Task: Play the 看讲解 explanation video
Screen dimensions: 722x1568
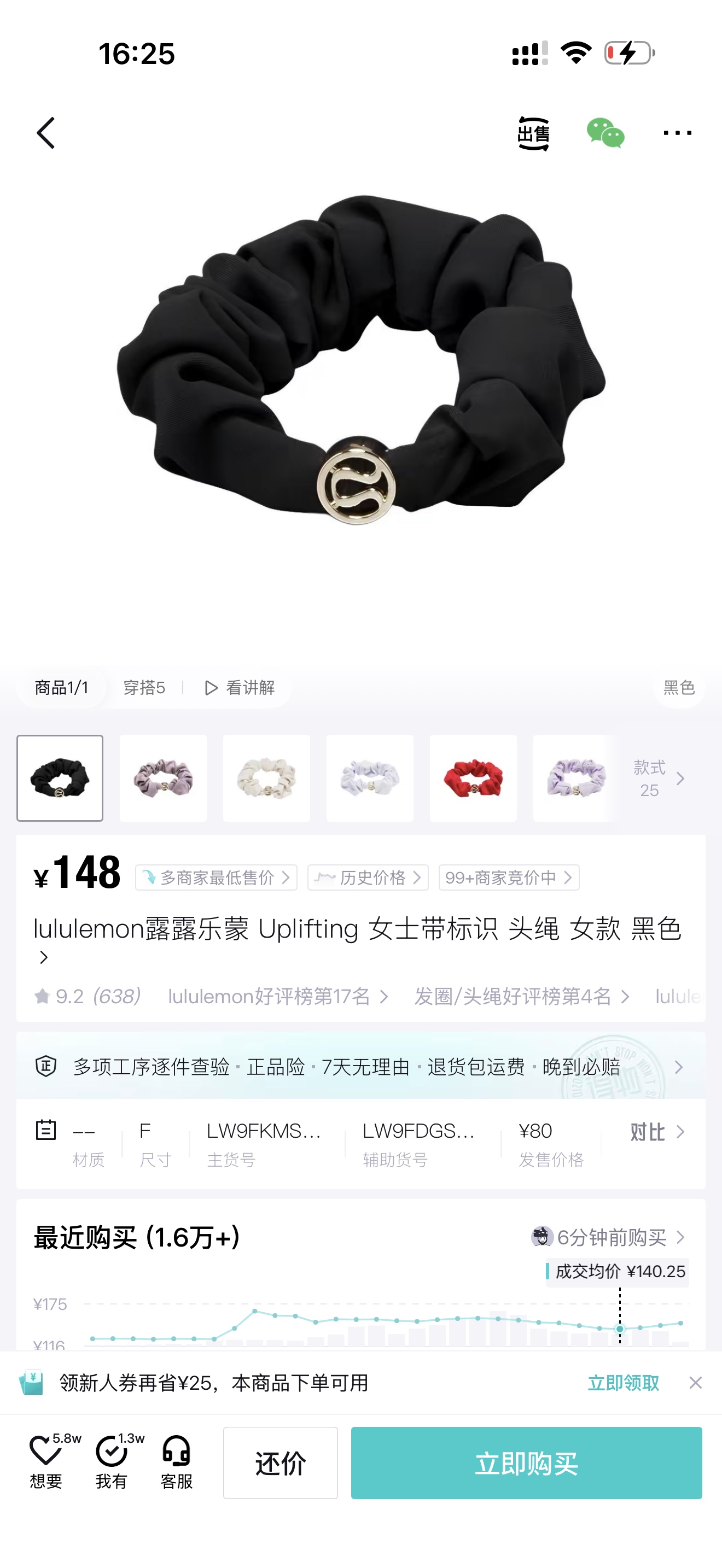Action: point(240,688)
